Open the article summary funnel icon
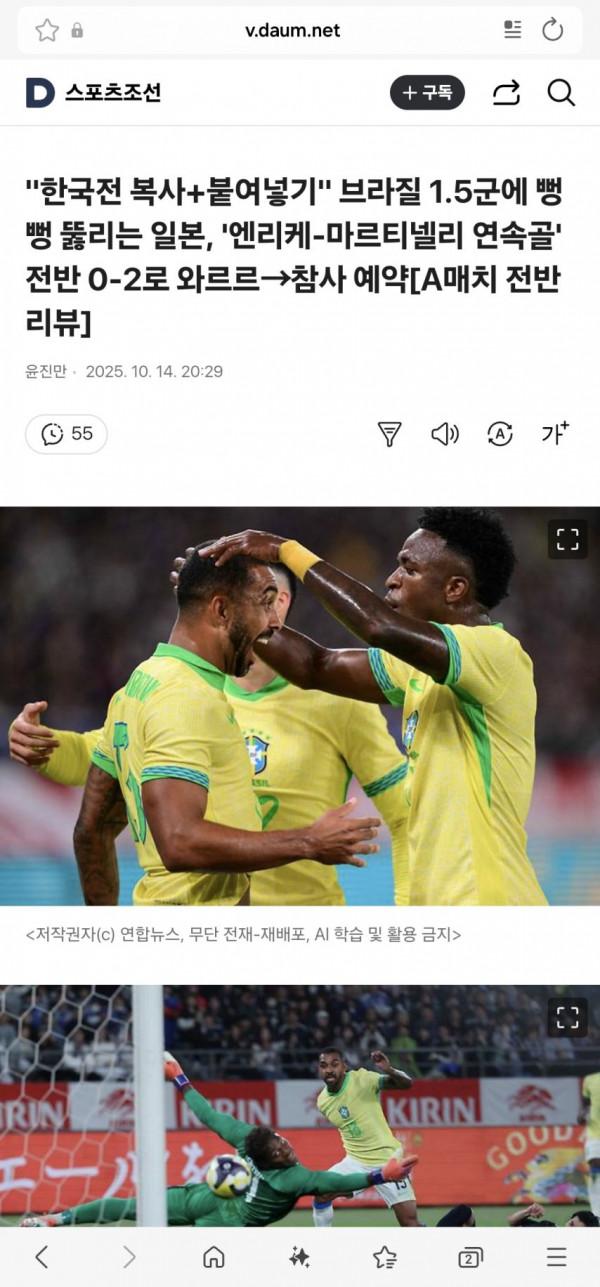Screen dimensions: 600x1287 (x=389, y=434)
